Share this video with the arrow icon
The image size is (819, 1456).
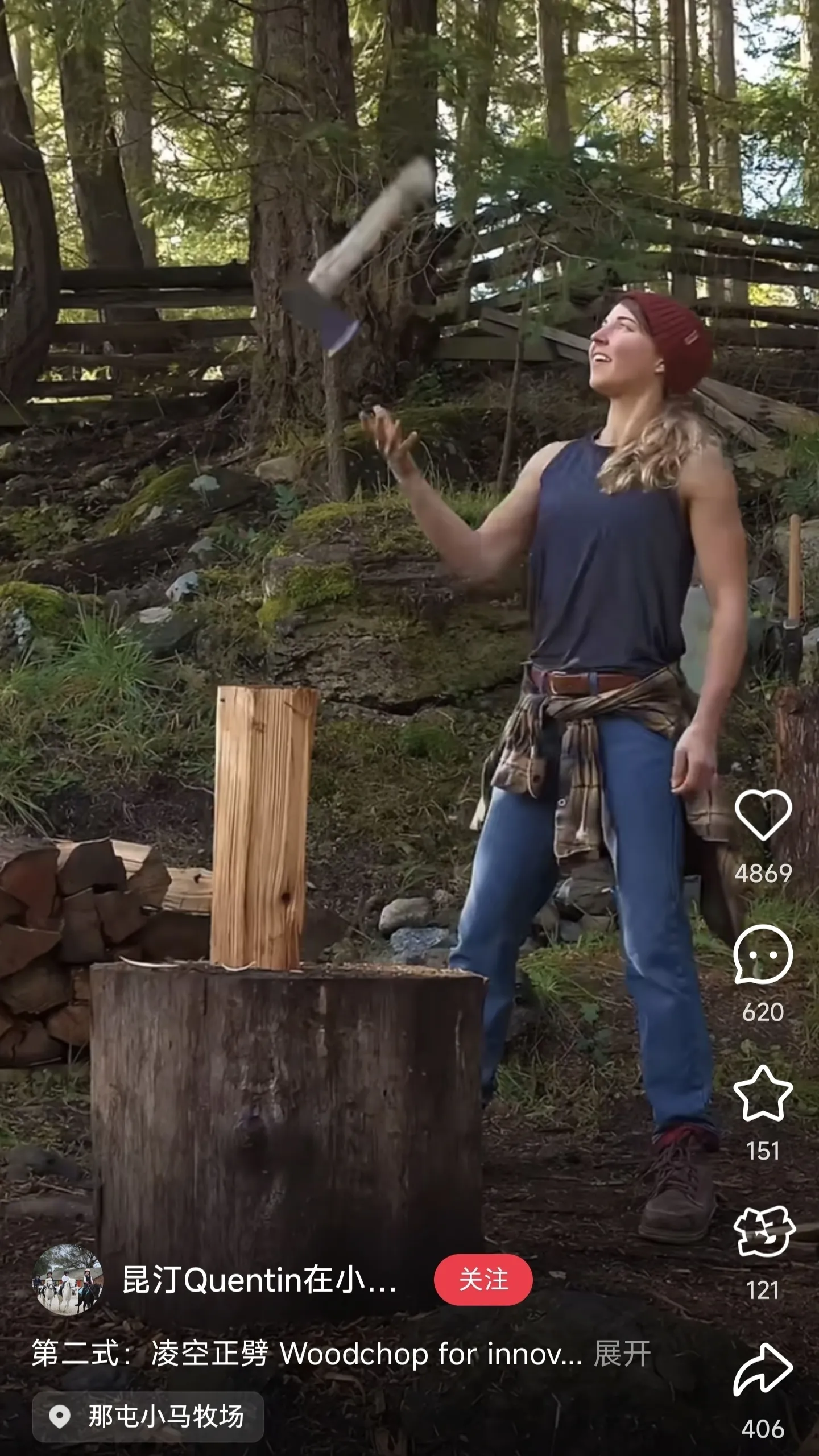pos(763,1370)
